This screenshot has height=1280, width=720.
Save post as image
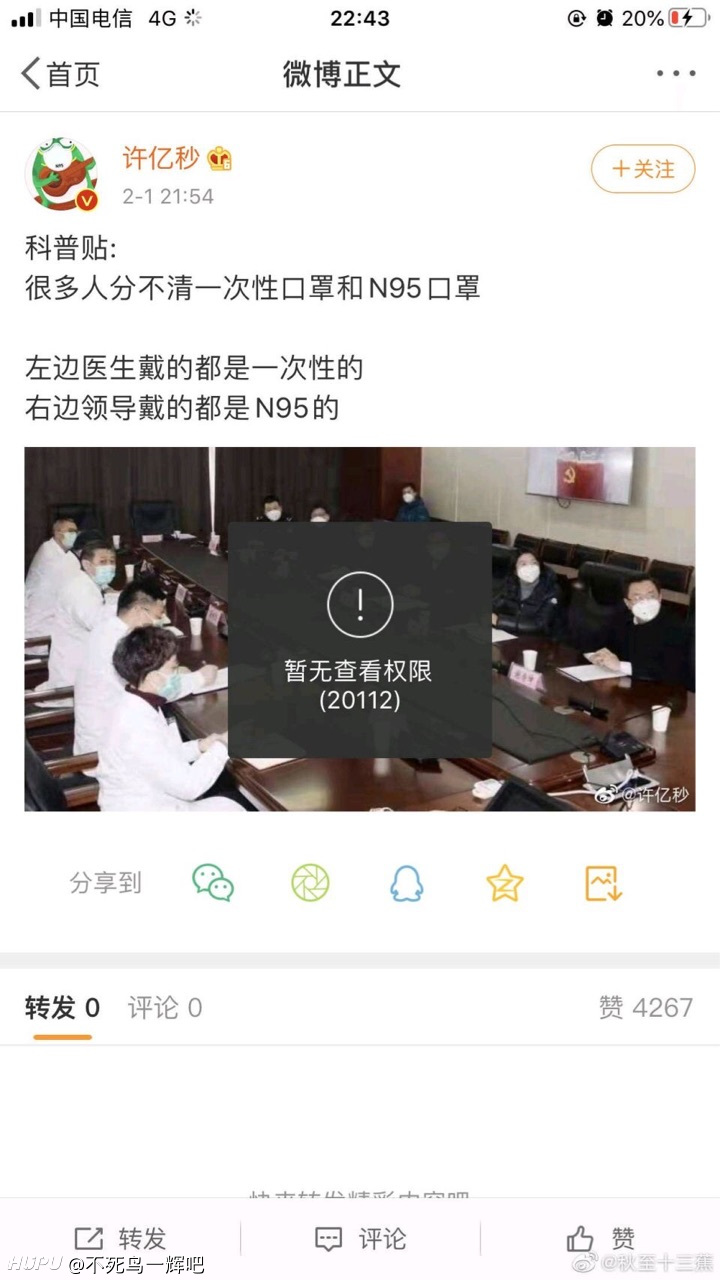click(603, 883)
